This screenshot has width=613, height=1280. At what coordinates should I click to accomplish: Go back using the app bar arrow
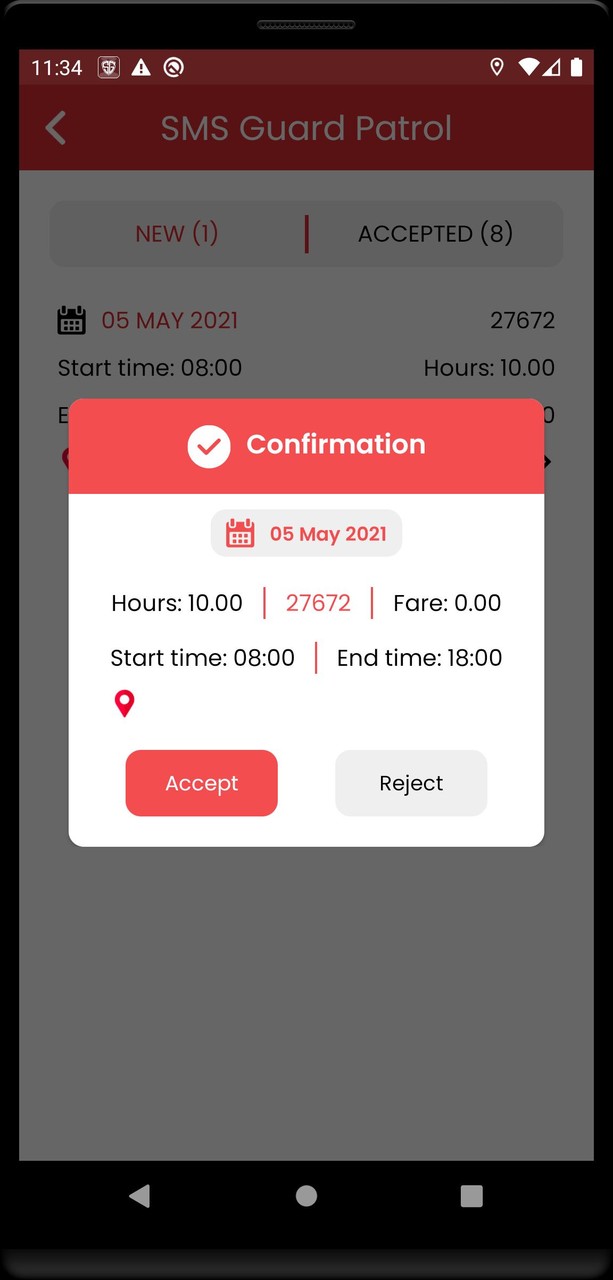[56, 128]
